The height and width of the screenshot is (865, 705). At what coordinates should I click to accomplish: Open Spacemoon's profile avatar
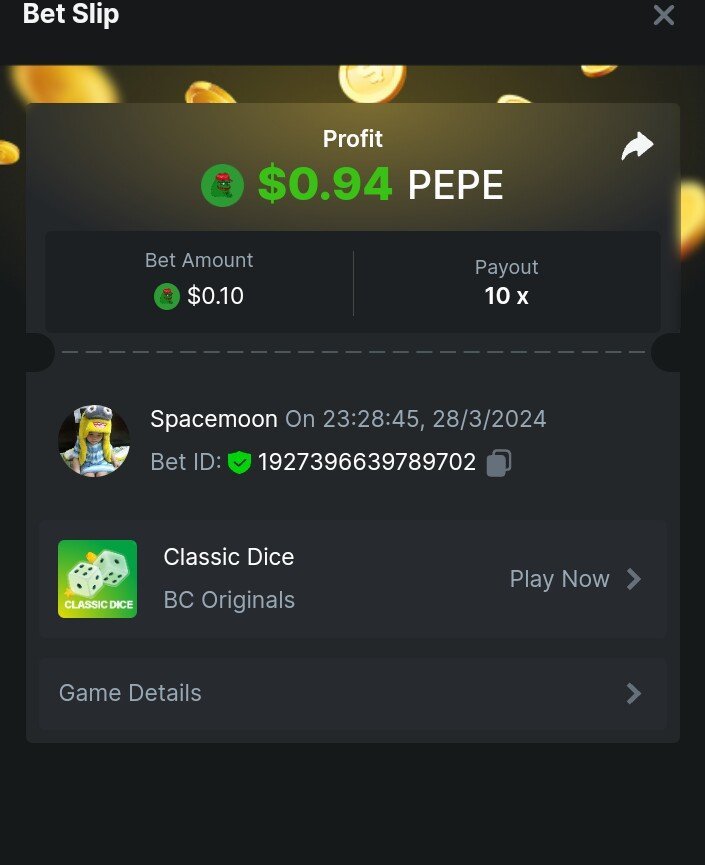(x=94, y=440)
